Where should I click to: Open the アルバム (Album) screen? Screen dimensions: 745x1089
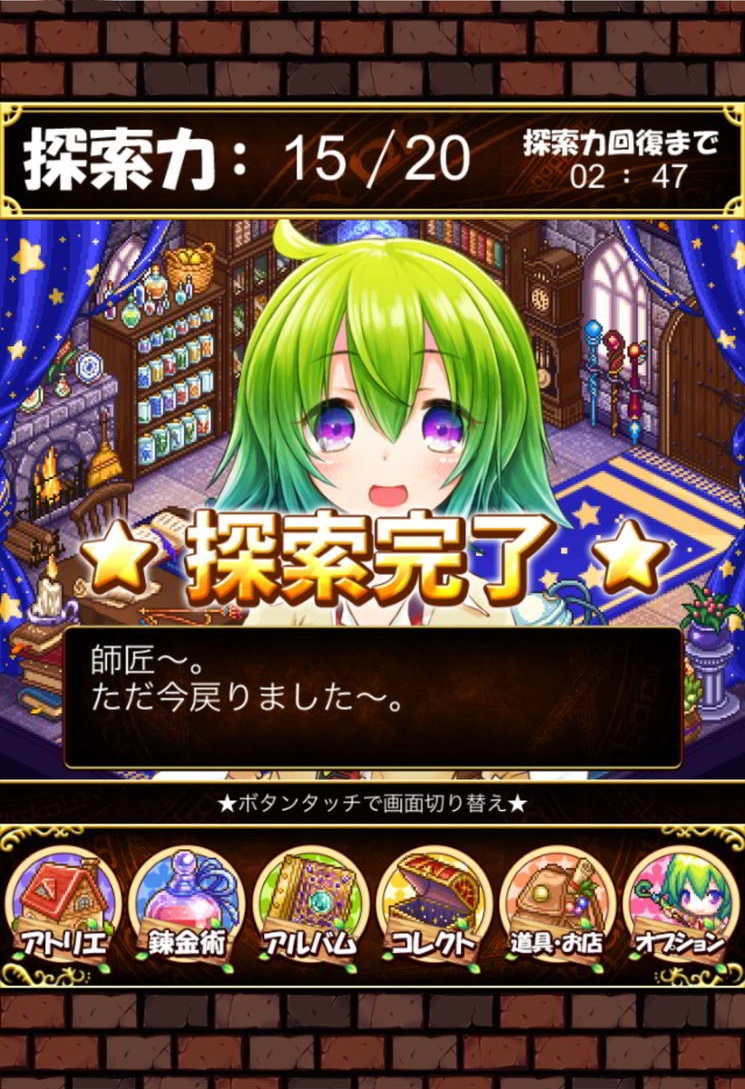pos(309,906)
